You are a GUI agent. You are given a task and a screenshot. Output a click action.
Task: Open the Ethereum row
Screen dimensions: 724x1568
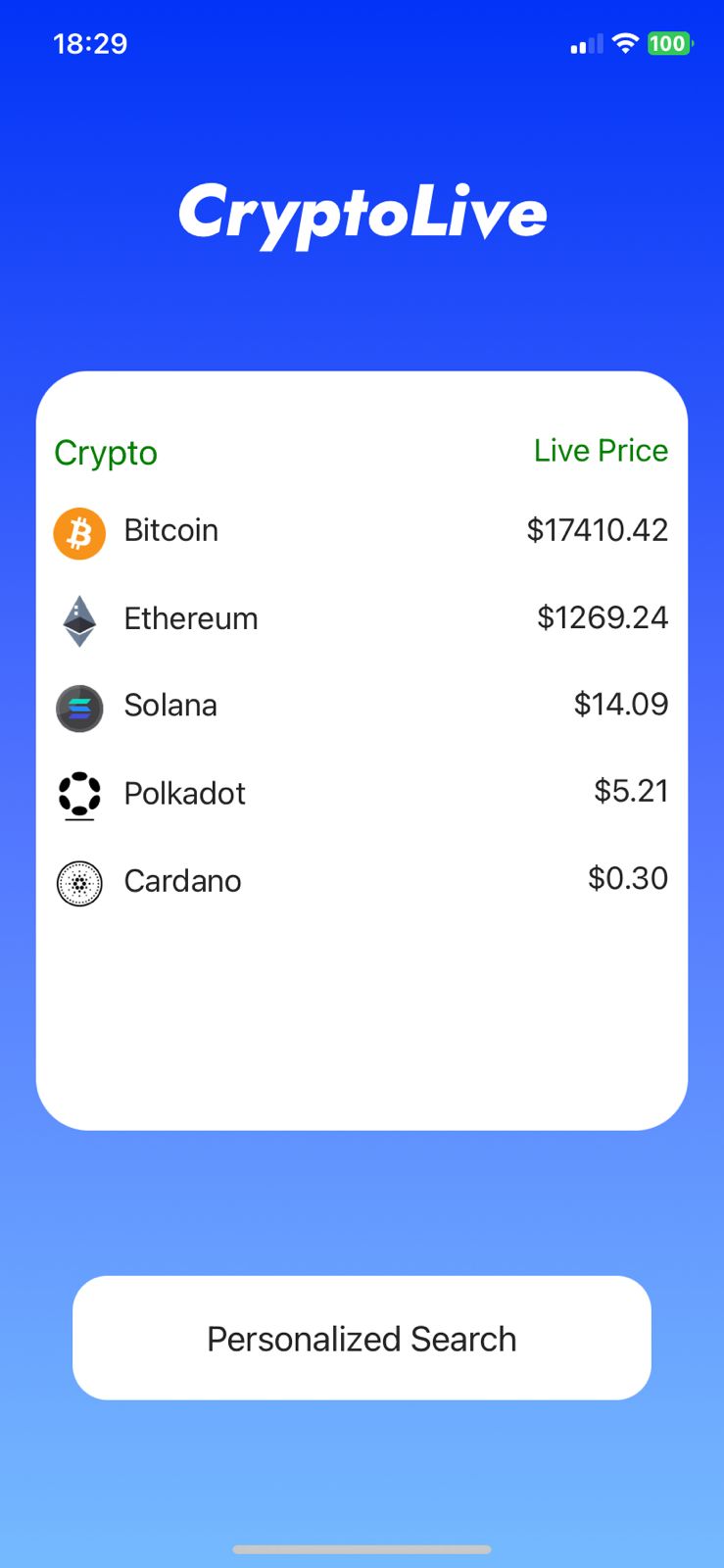point(361,618)
